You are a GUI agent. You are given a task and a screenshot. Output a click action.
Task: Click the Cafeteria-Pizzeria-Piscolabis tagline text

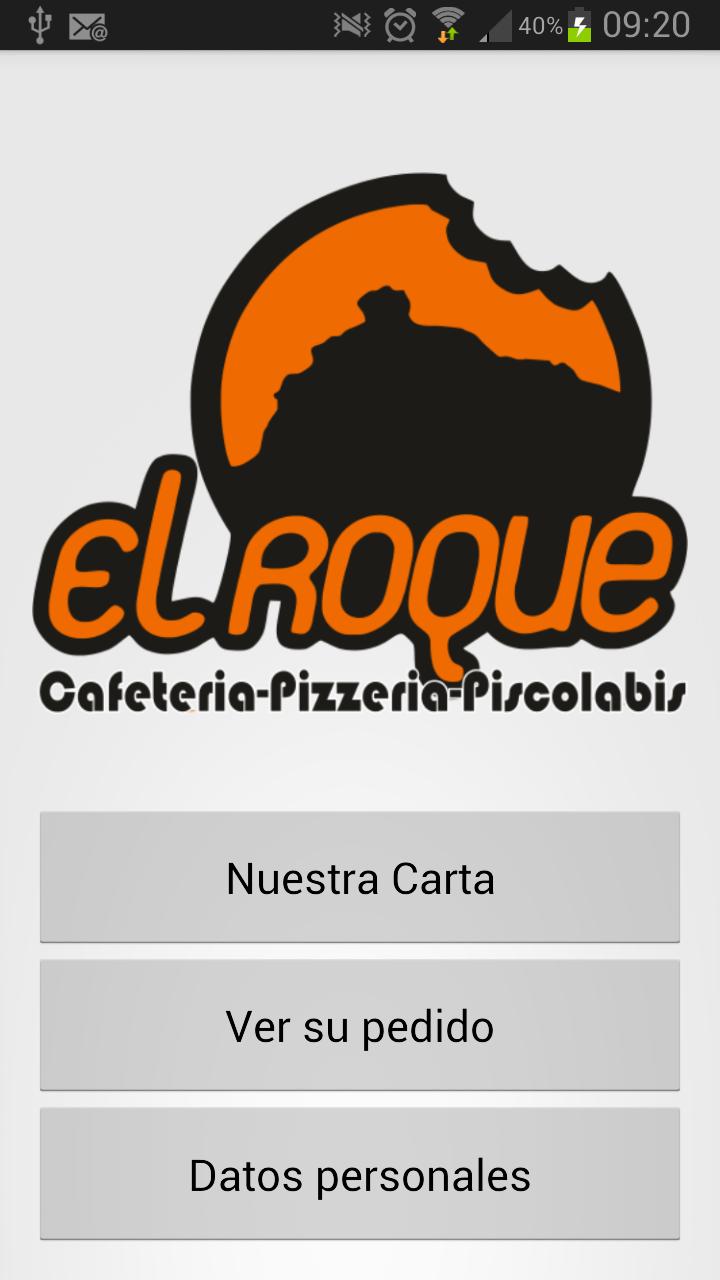[x=360, y=690]
